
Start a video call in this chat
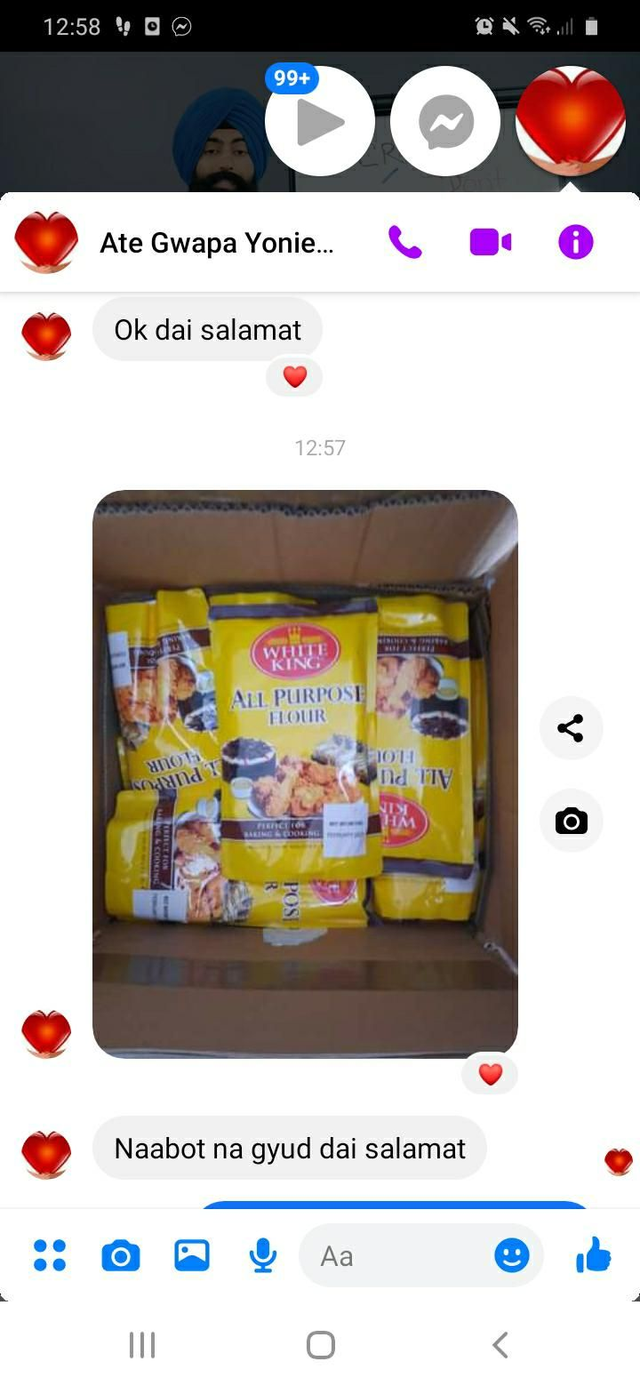click(490, 242)
